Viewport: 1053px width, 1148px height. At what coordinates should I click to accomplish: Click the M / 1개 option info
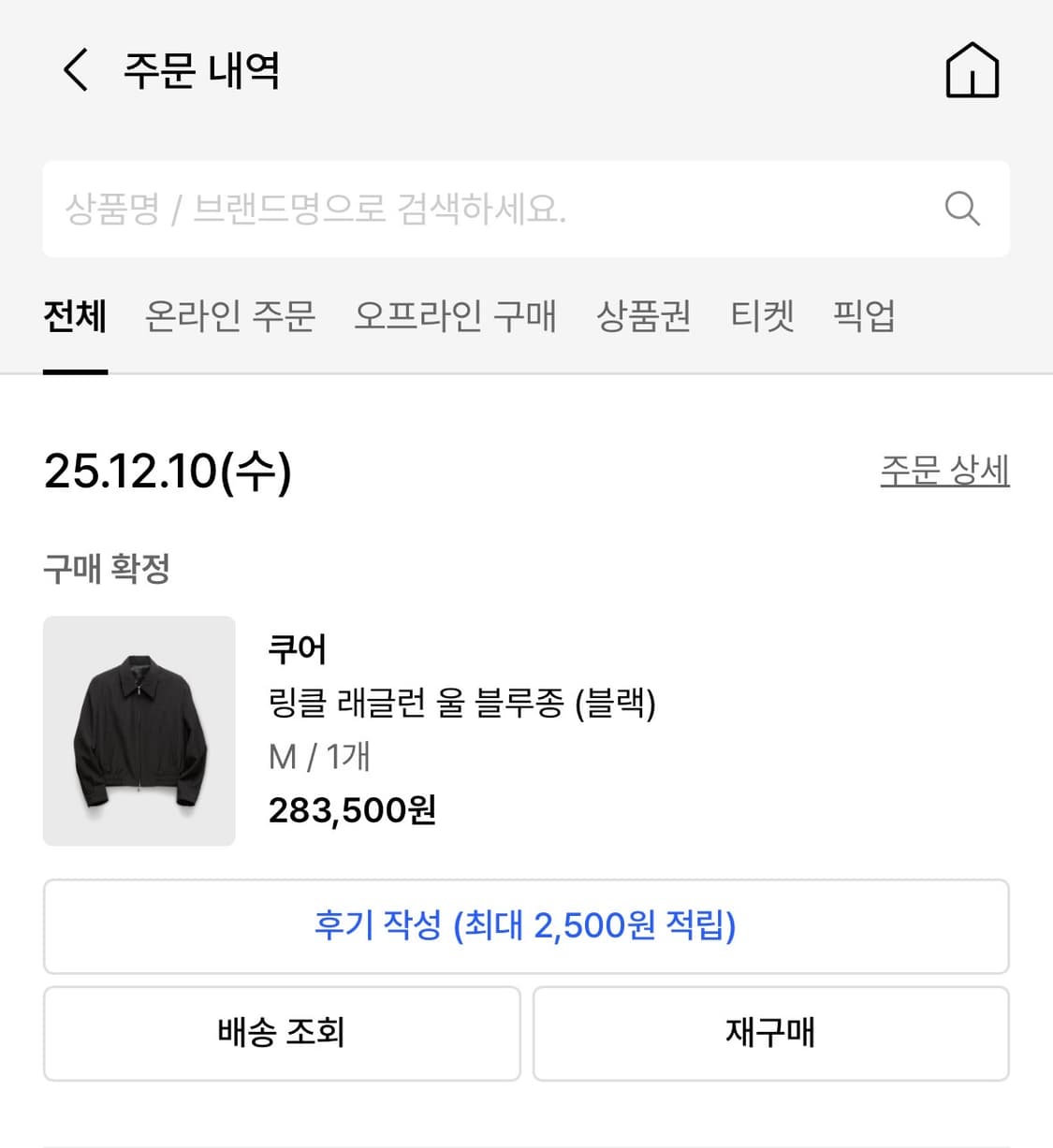click(319, 758)
